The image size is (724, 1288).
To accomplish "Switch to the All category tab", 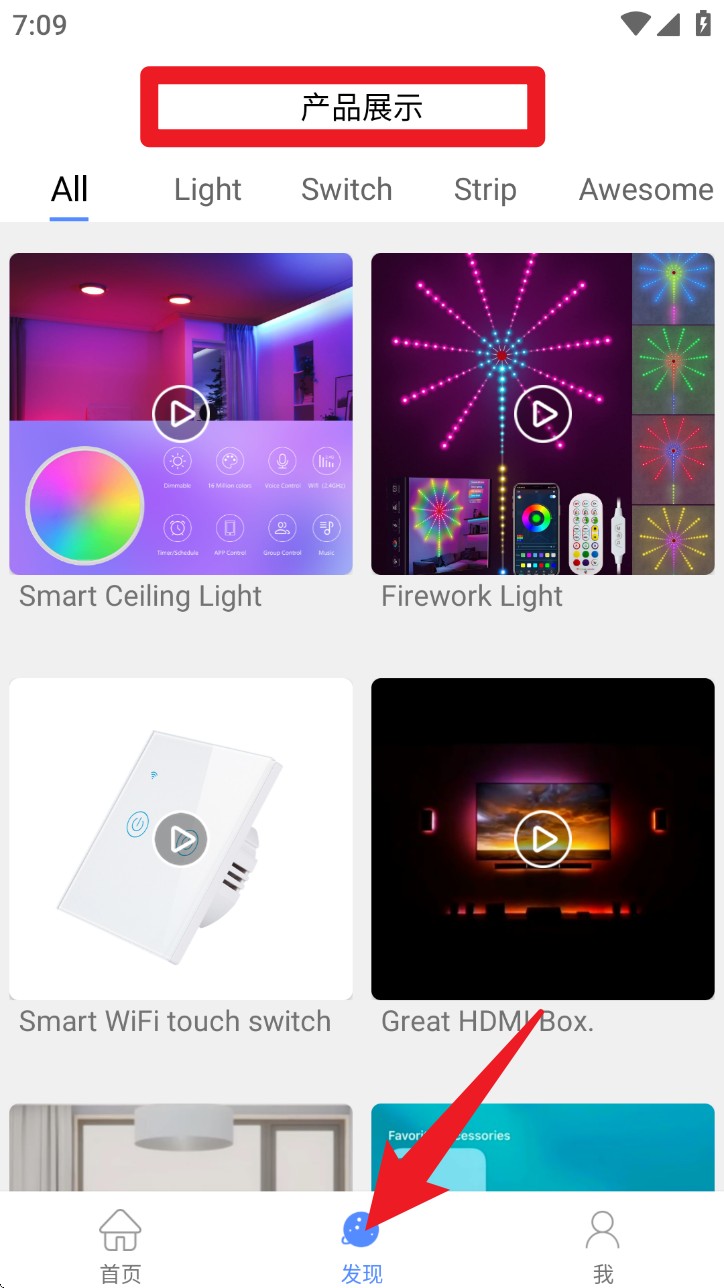I will pos(70,189).
